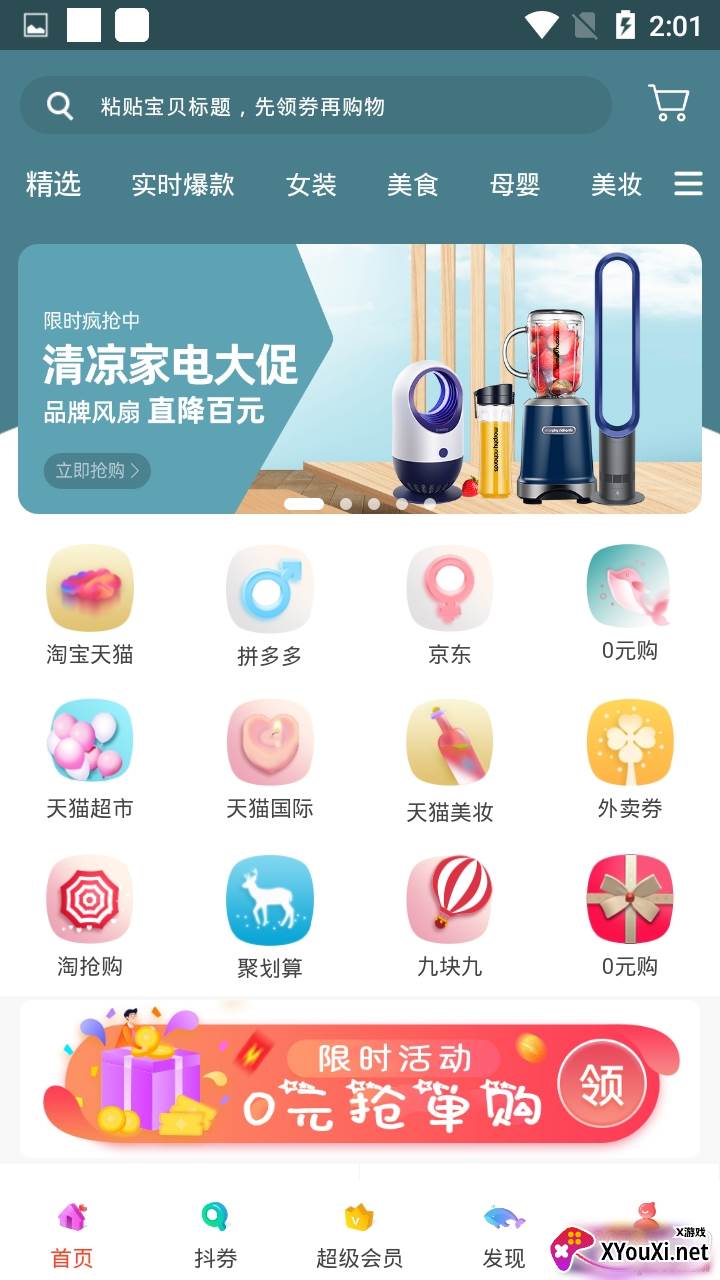Screen dimensions: 720x1280
Task: Select the 女装 category tab
Action: pos(311,185)
